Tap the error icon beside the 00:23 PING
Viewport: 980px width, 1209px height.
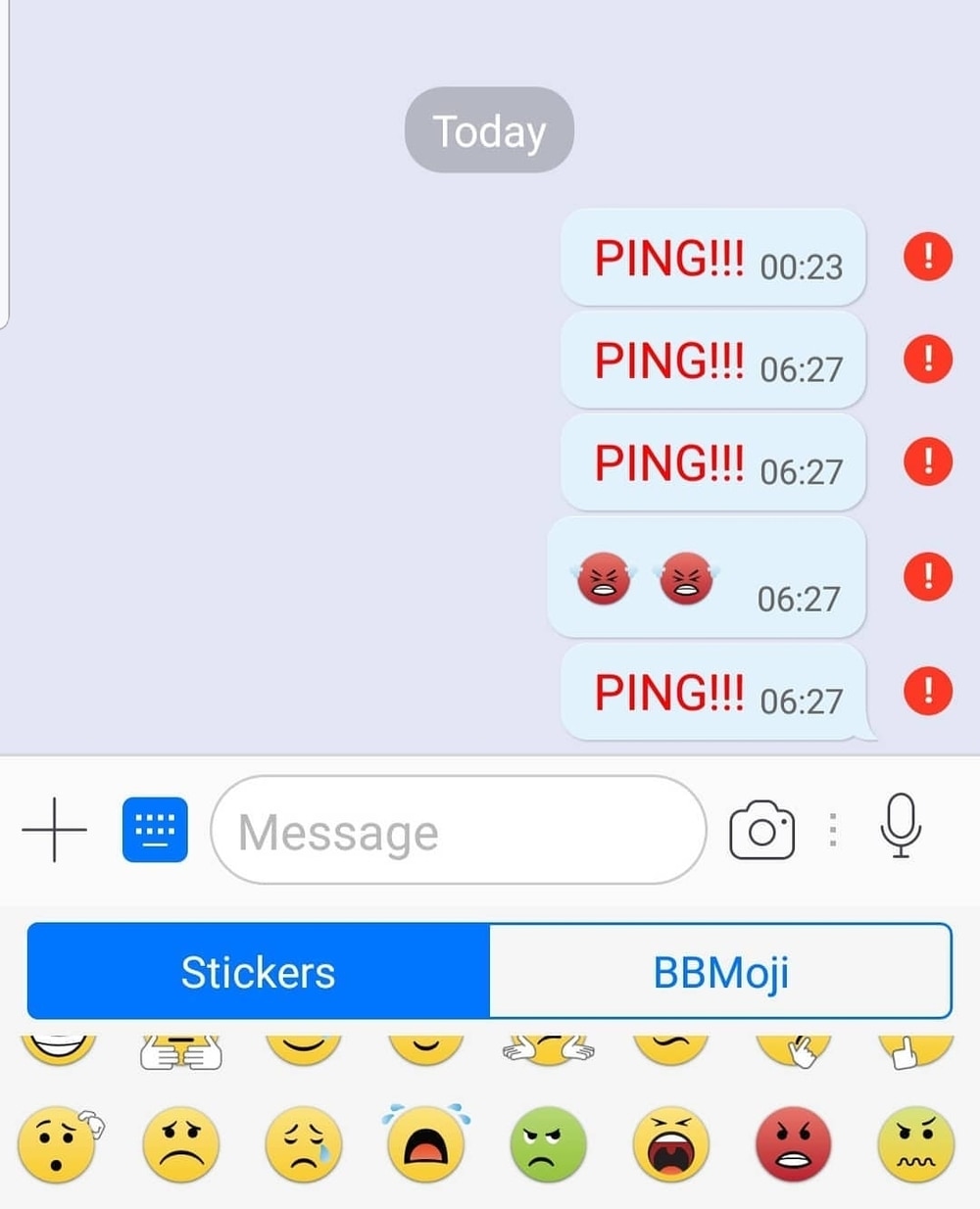[x=927, y=257]
